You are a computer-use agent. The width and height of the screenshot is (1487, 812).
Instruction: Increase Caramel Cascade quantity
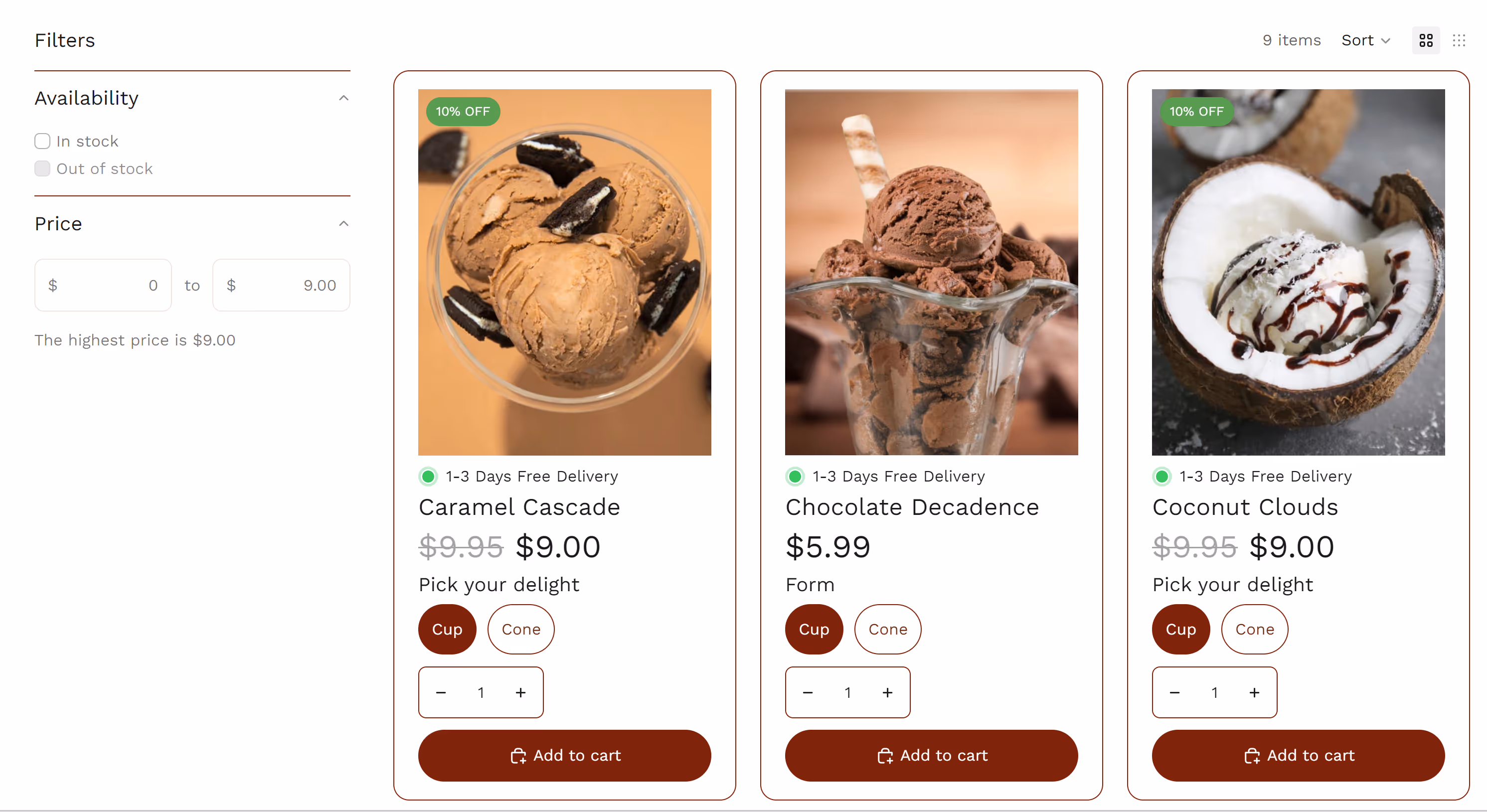pyautogui.click(x=520, y=692)
